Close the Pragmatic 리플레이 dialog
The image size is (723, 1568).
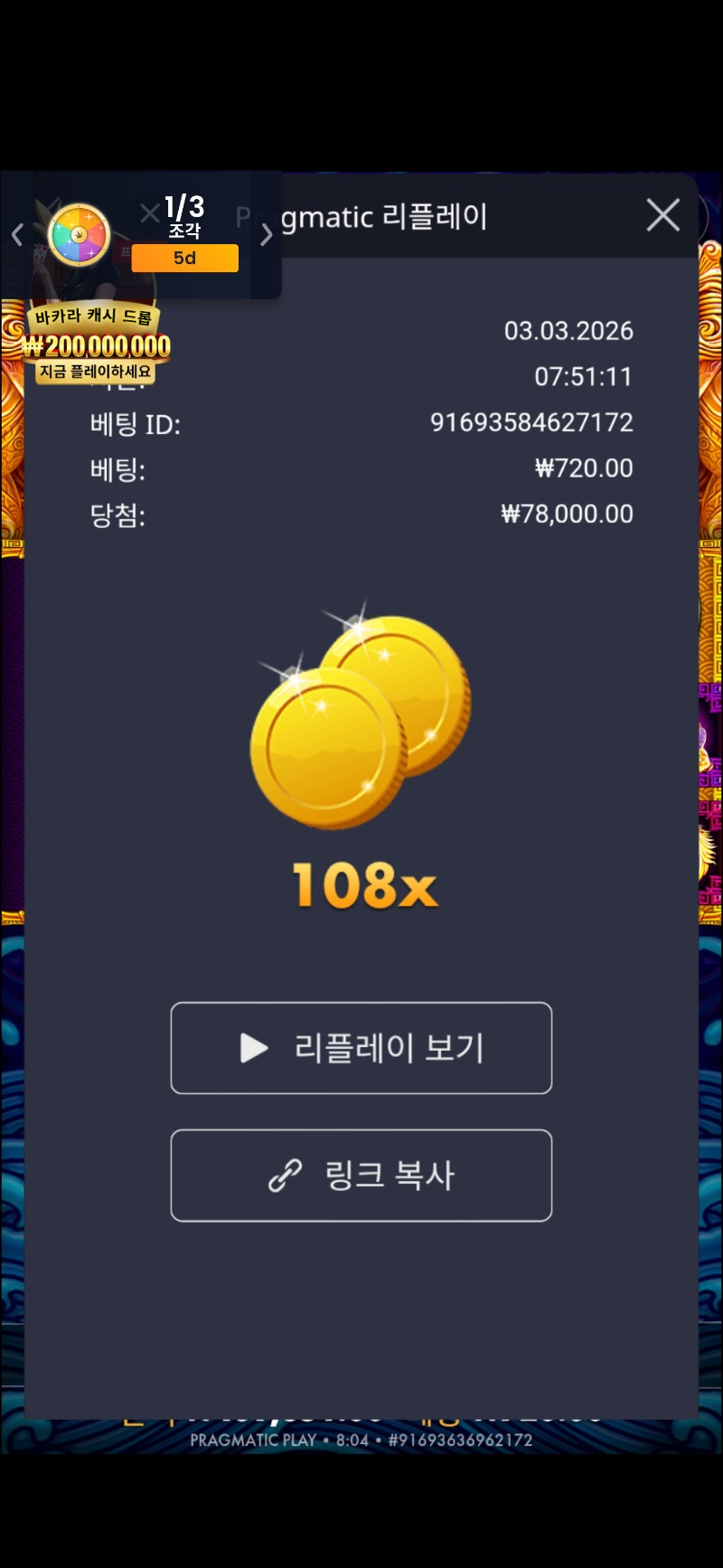point(663,216)
